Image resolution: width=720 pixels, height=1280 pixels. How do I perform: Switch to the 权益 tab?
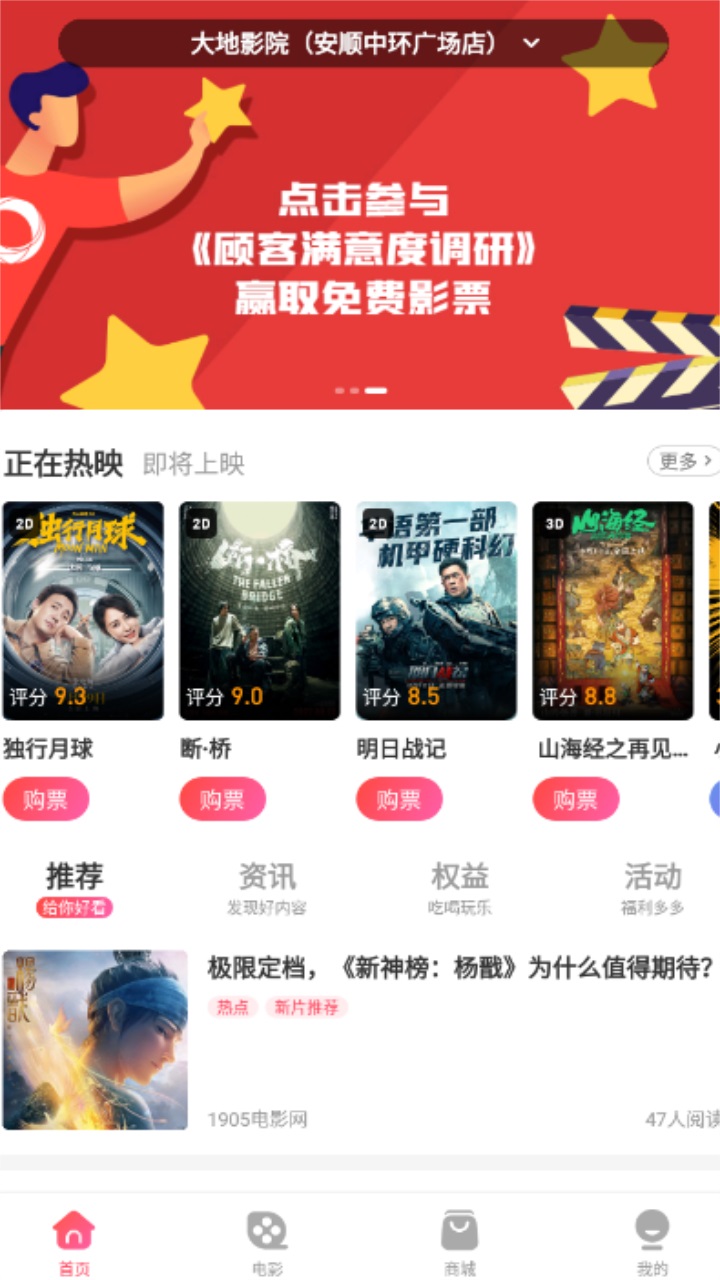pos(460,886)
